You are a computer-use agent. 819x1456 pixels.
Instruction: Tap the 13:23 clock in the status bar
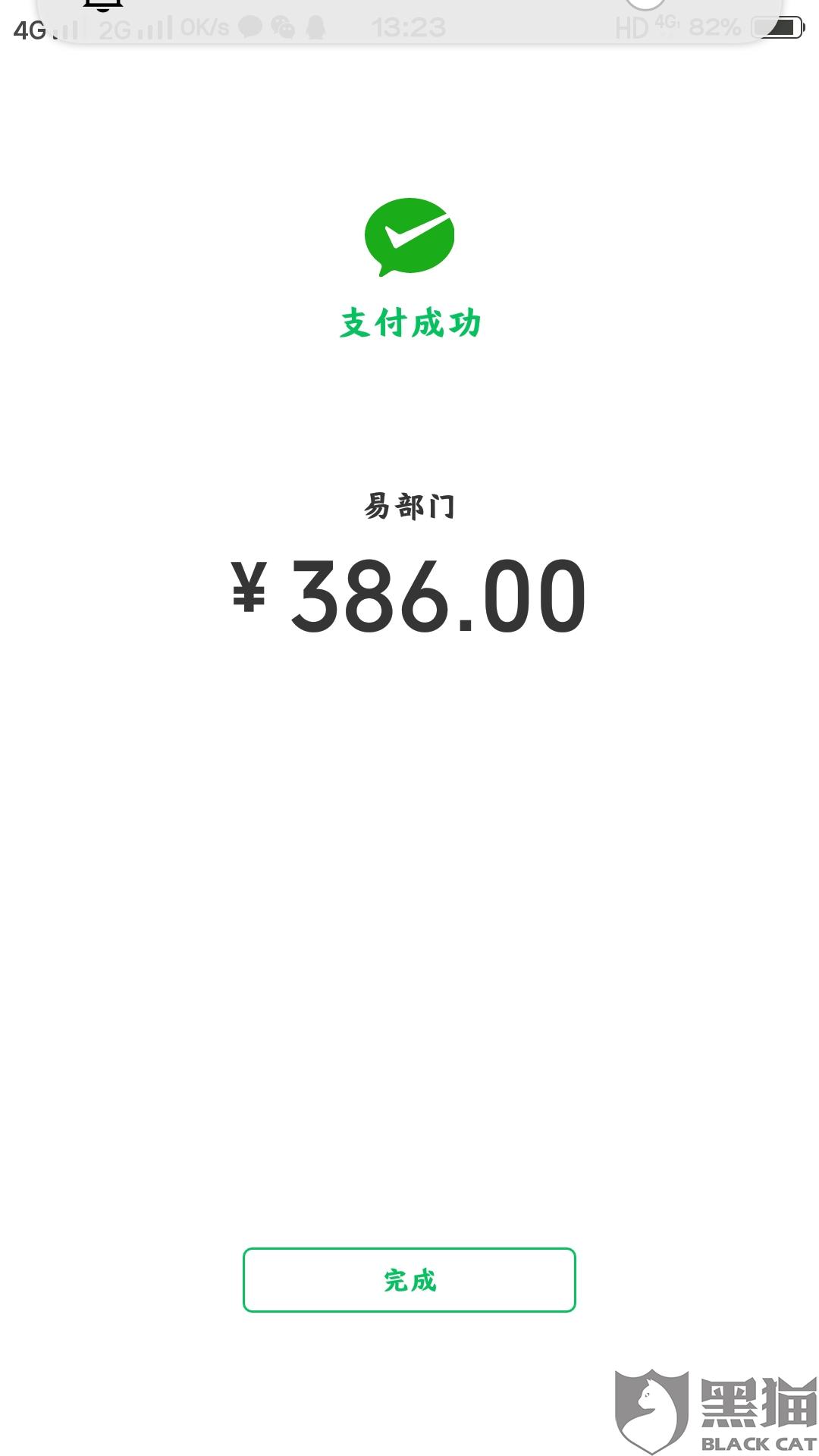point(409,28)
